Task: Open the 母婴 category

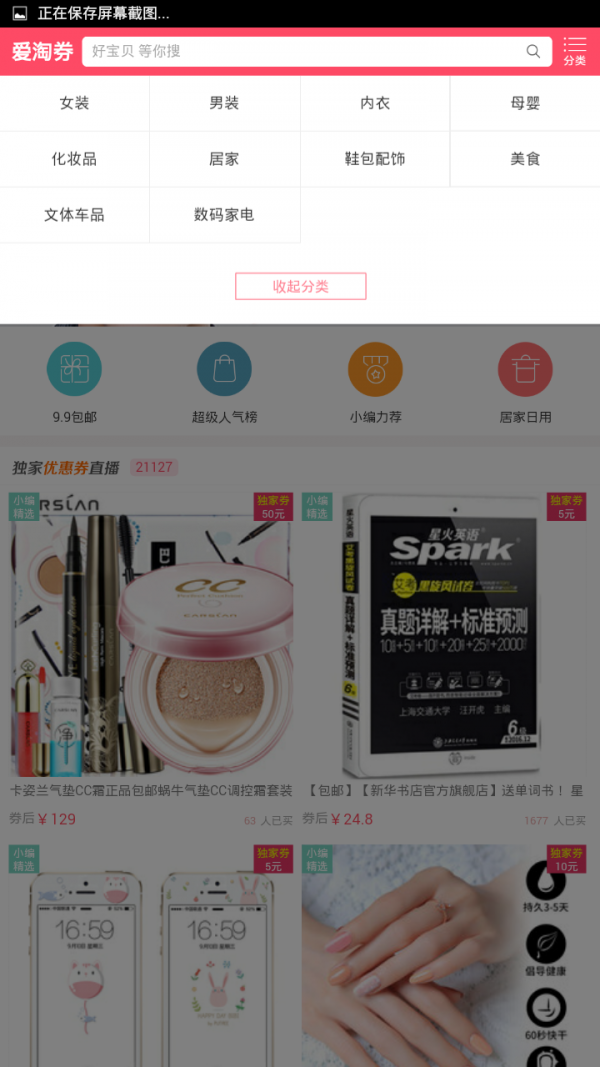Action: (525, 103)
